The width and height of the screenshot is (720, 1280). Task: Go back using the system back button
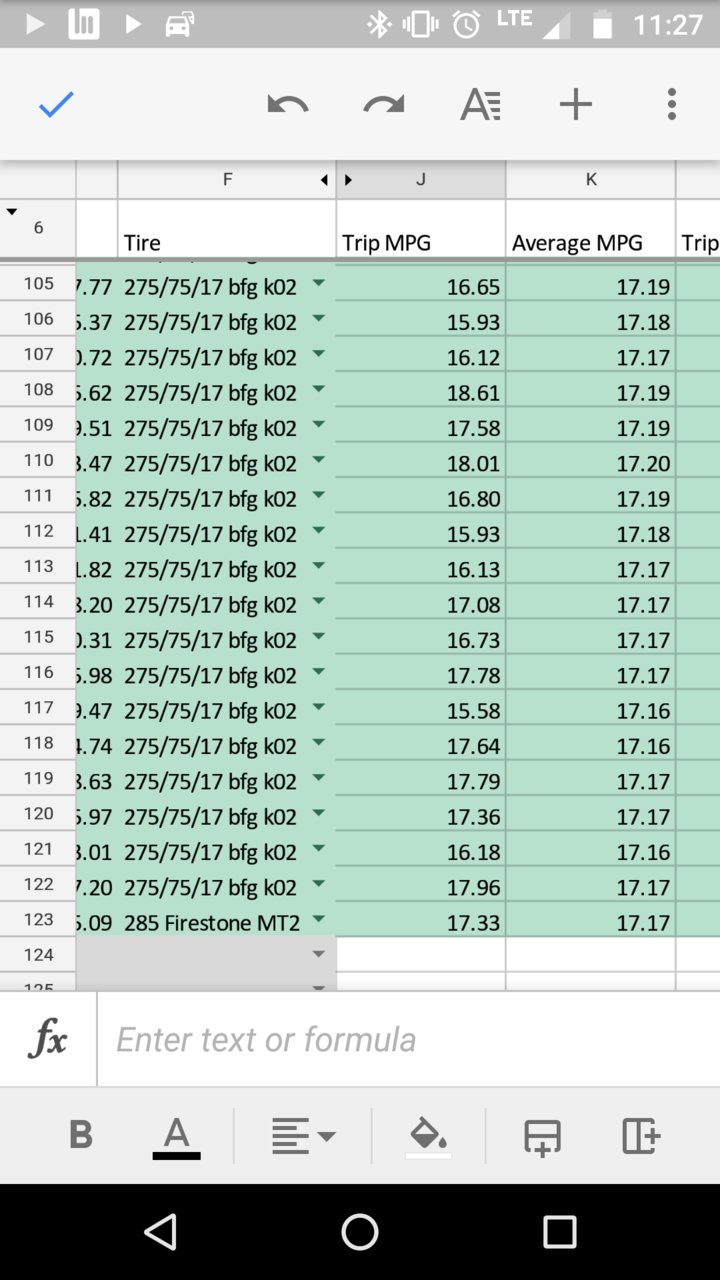(161, 1232)
